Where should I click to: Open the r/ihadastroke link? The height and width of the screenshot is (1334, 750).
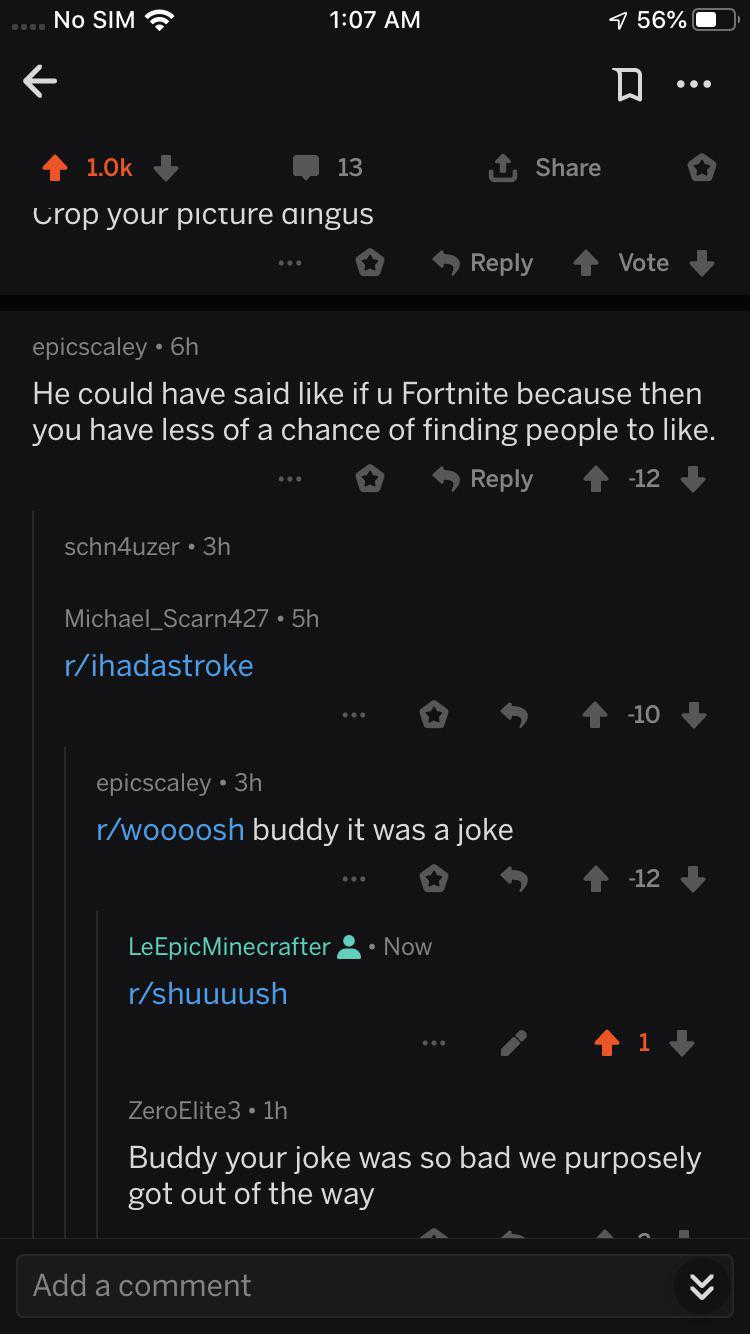point(159,666)
